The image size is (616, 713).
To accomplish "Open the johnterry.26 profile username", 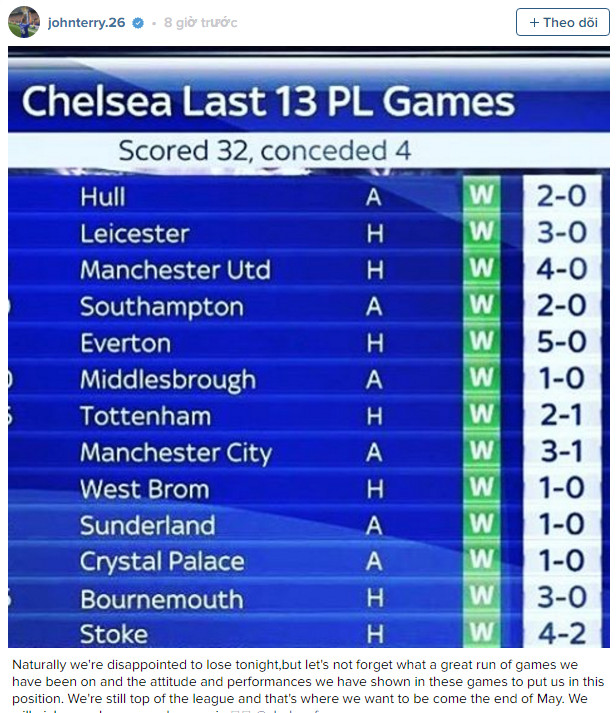I will (86, 22).
